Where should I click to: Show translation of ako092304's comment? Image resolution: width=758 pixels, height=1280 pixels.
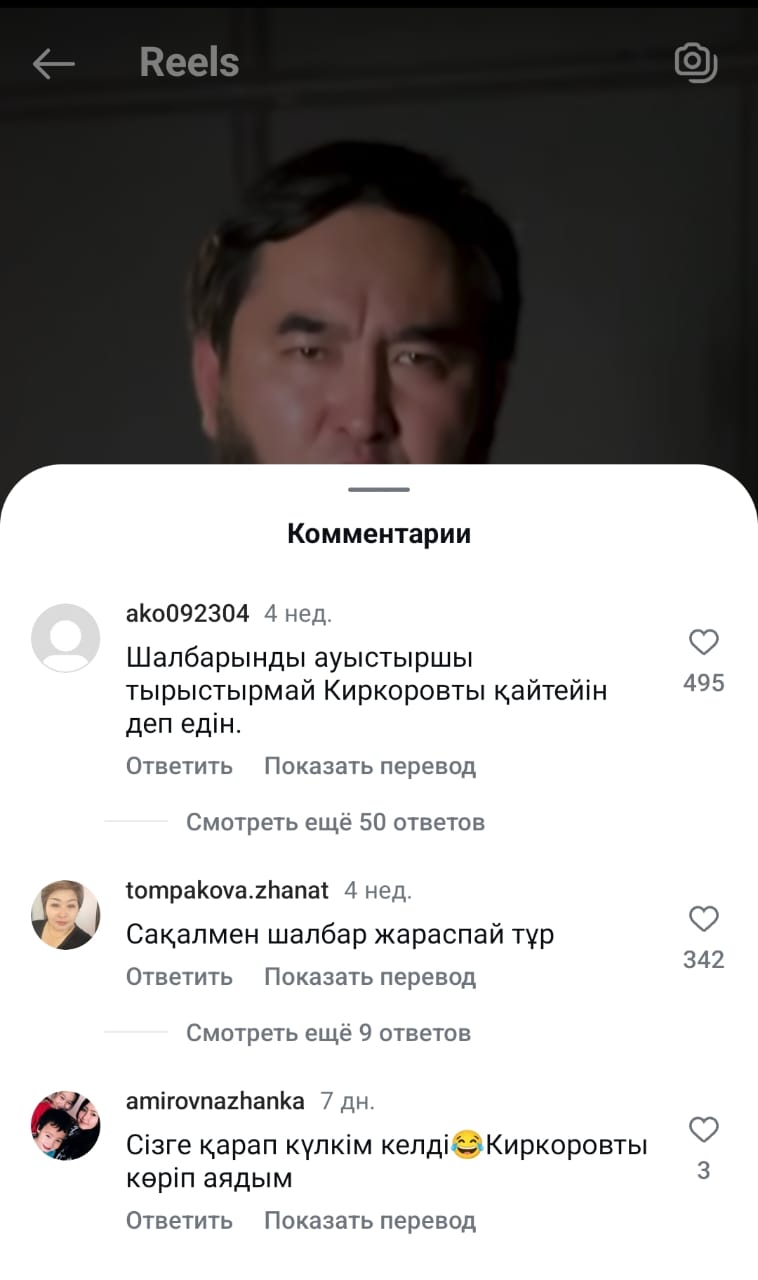(x=369, y=766)
